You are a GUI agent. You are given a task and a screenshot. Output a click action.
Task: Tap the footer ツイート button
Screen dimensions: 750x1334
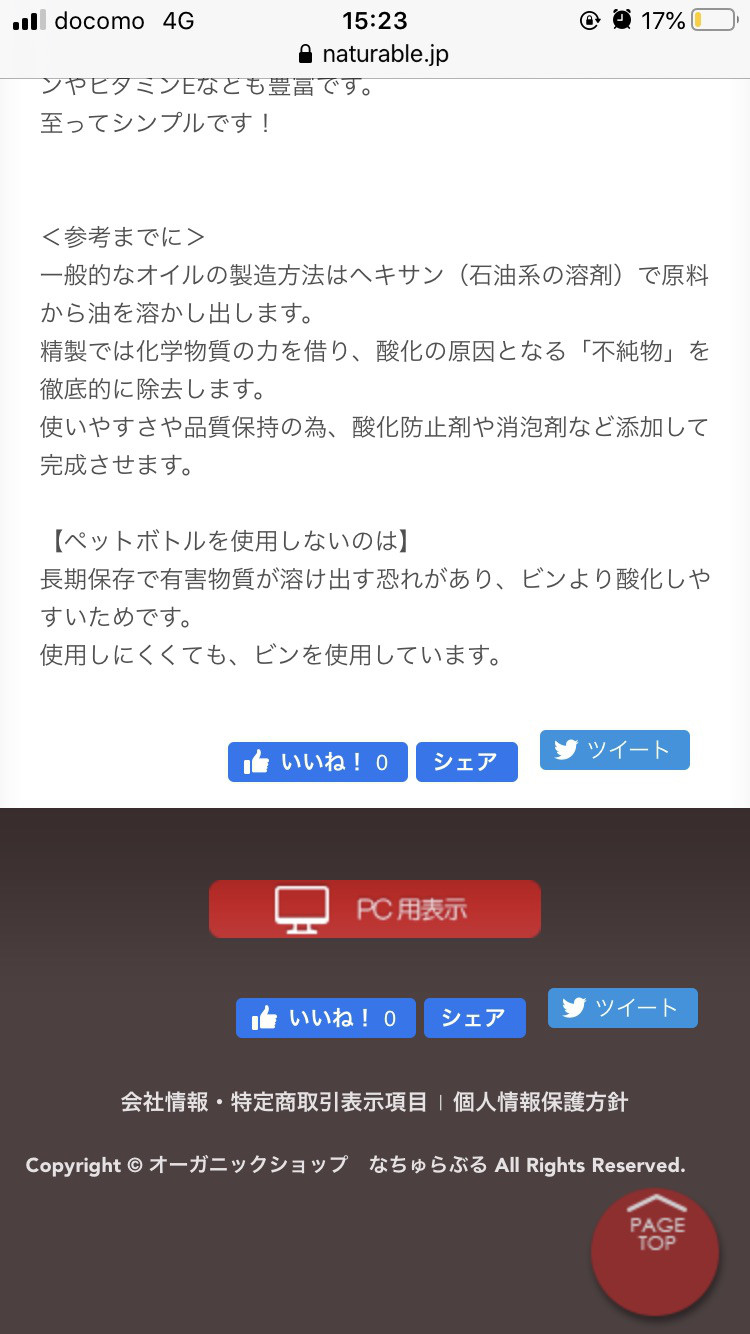click(x=623, y=1008)
